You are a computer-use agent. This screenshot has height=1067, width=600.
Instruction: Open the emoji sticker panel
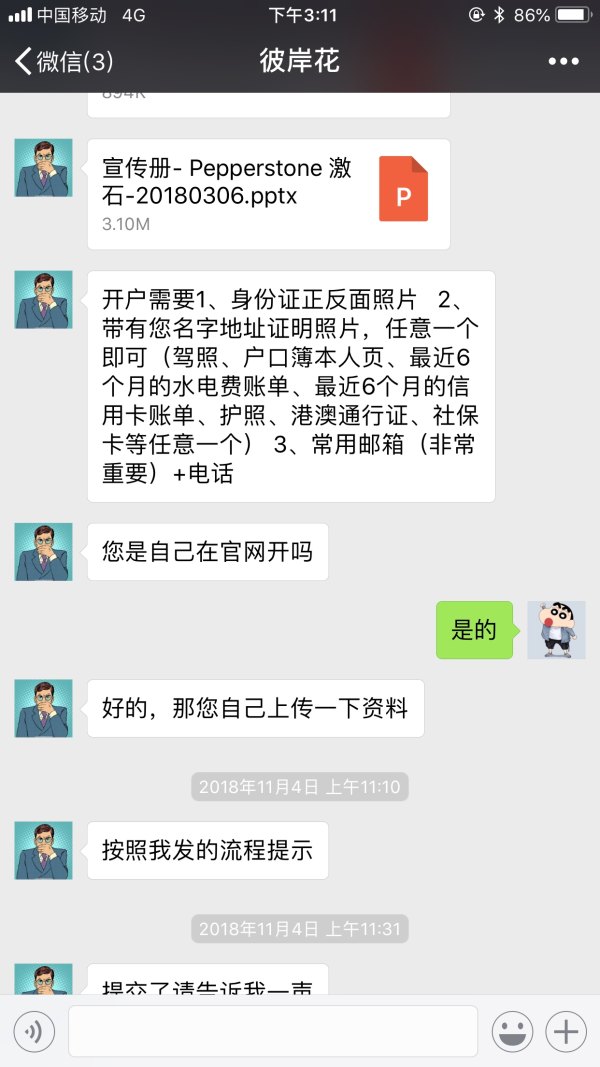pyautogui.click(x=512, y=1032)
